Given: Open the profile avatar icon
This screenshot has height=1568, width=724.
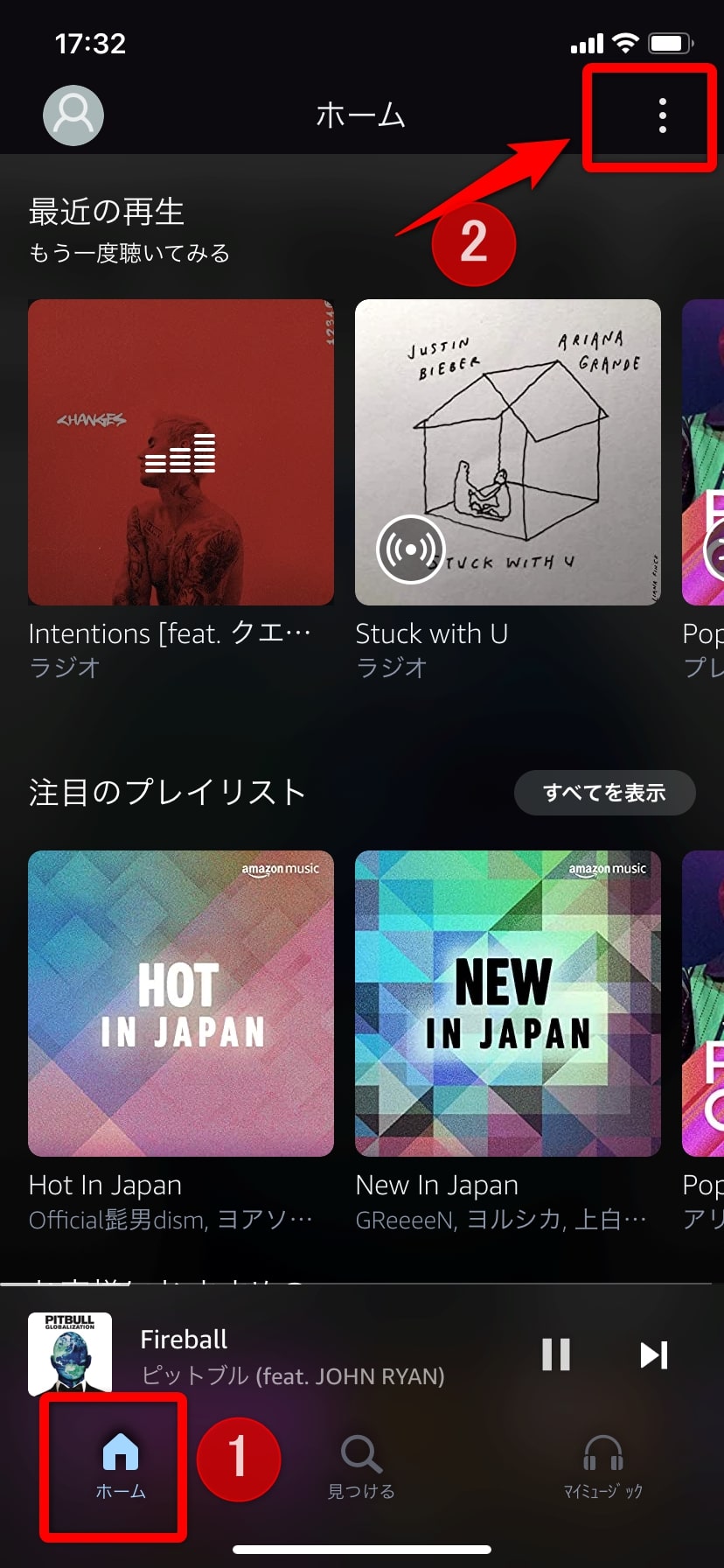Looking at the screenshot, I should pyautogui.click(x=73, y=115).
